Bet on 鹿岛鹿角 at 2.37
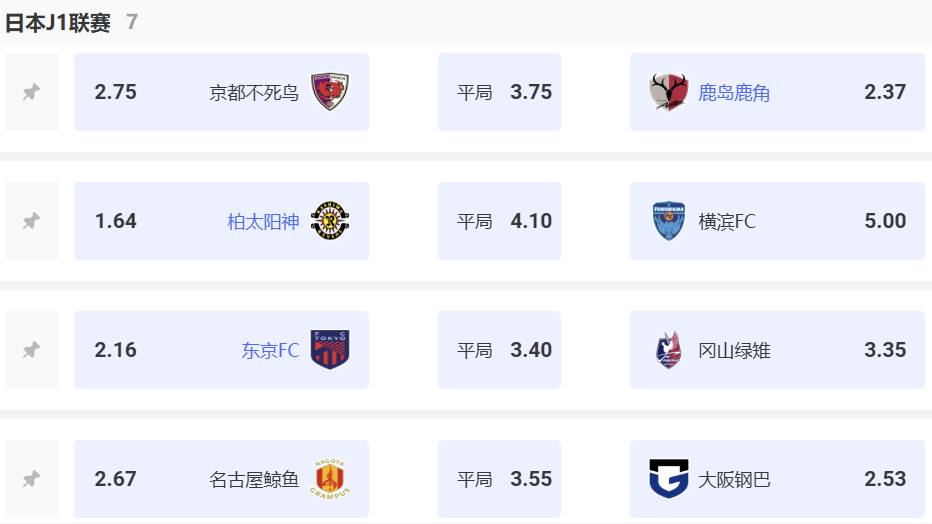The image size is (932, 524). [777, 92]
